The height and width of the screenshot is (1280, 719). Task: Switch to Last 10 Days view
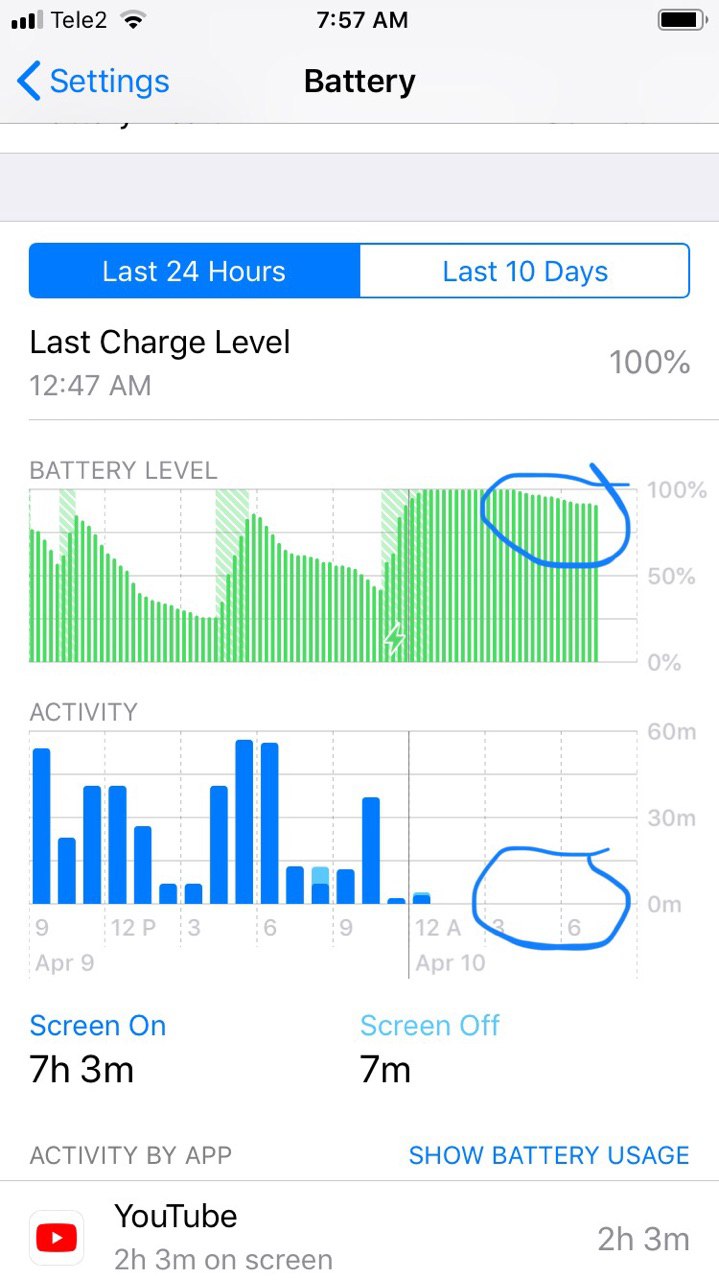pyautogui.click(x=525, y=271)
